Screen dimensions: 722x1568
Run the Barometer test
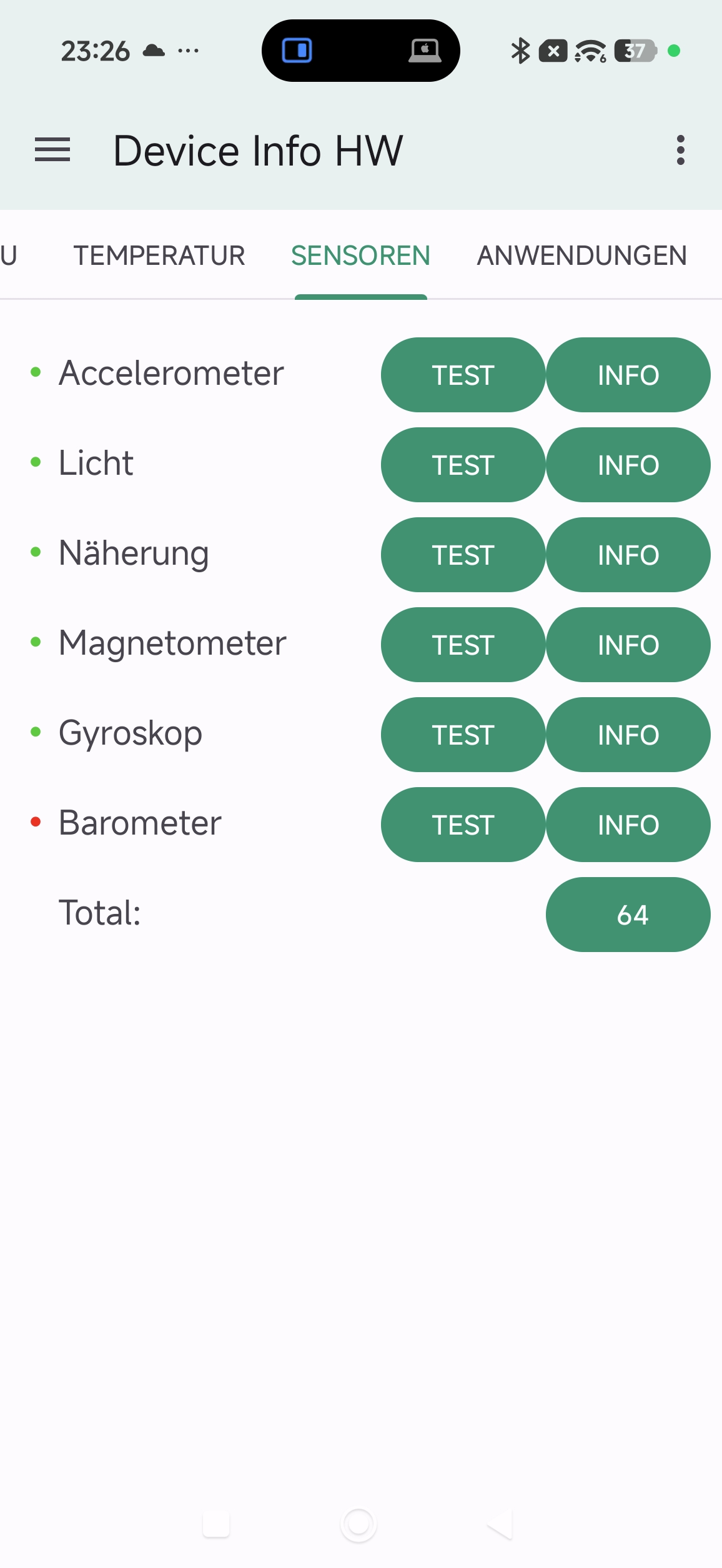click(463, 825)
